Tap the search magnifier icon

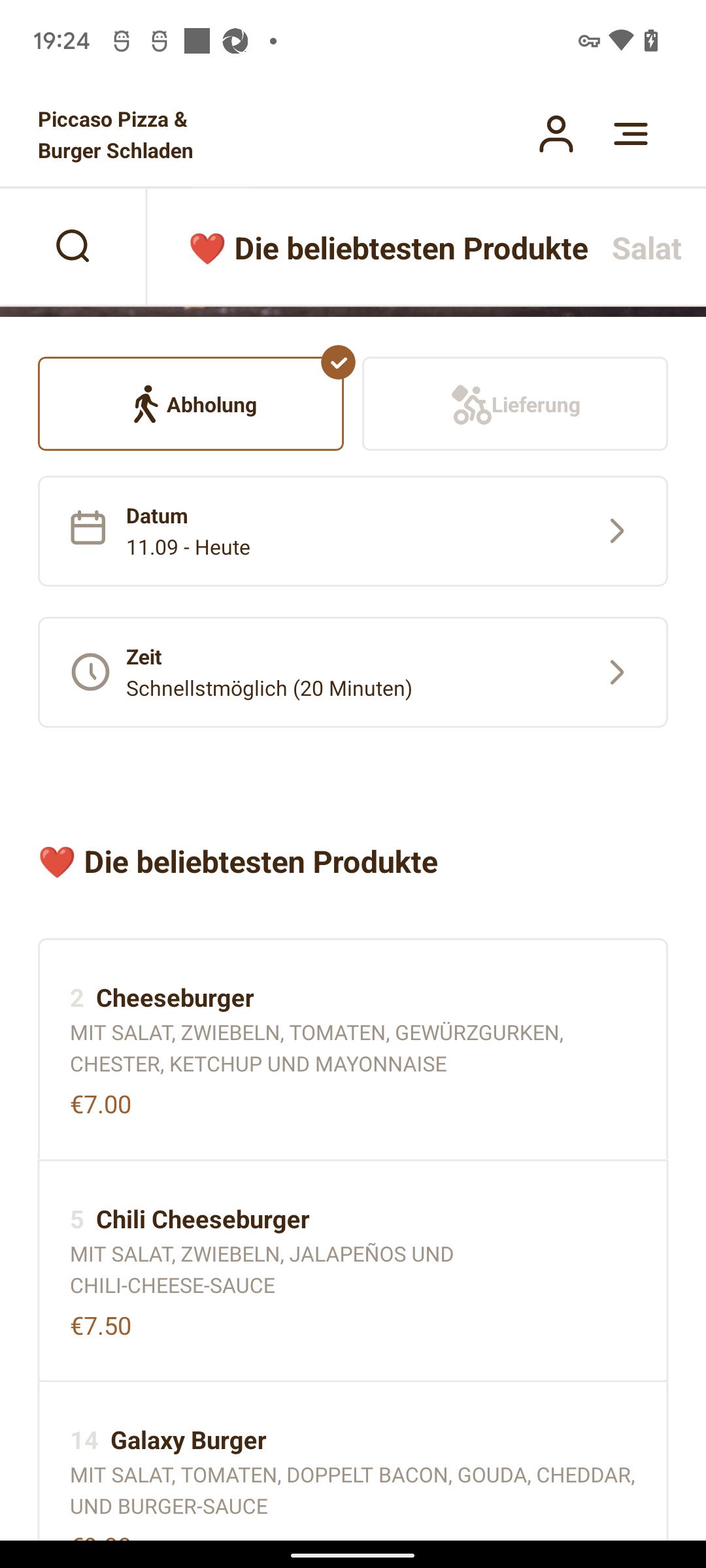73,246
